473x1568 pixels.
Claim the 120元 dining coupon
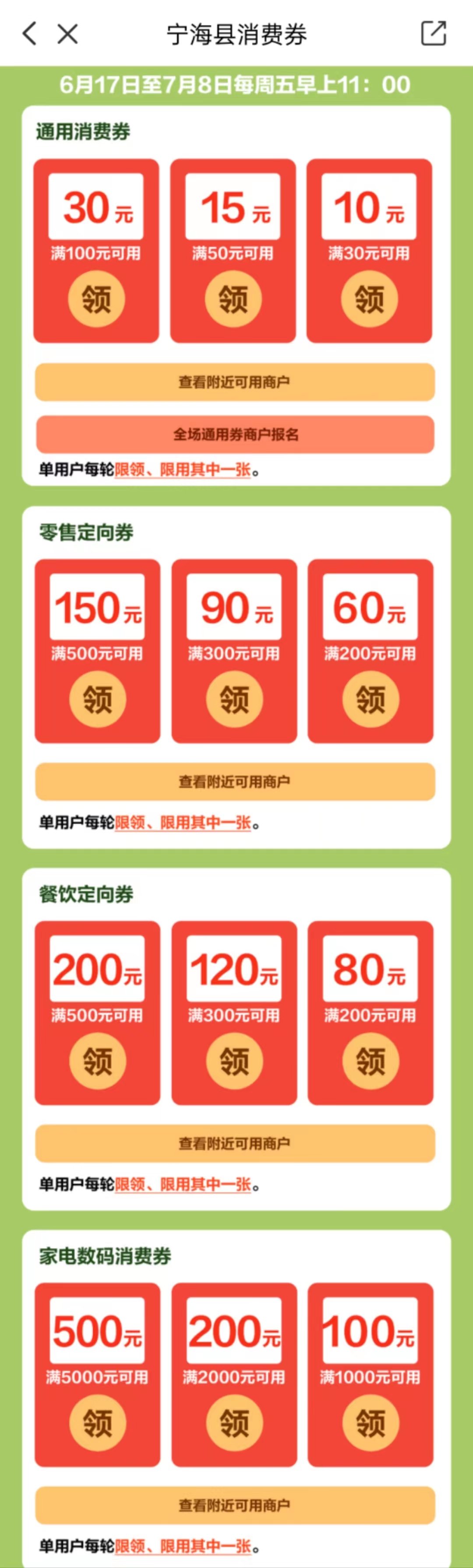[x=234, y=1061]
